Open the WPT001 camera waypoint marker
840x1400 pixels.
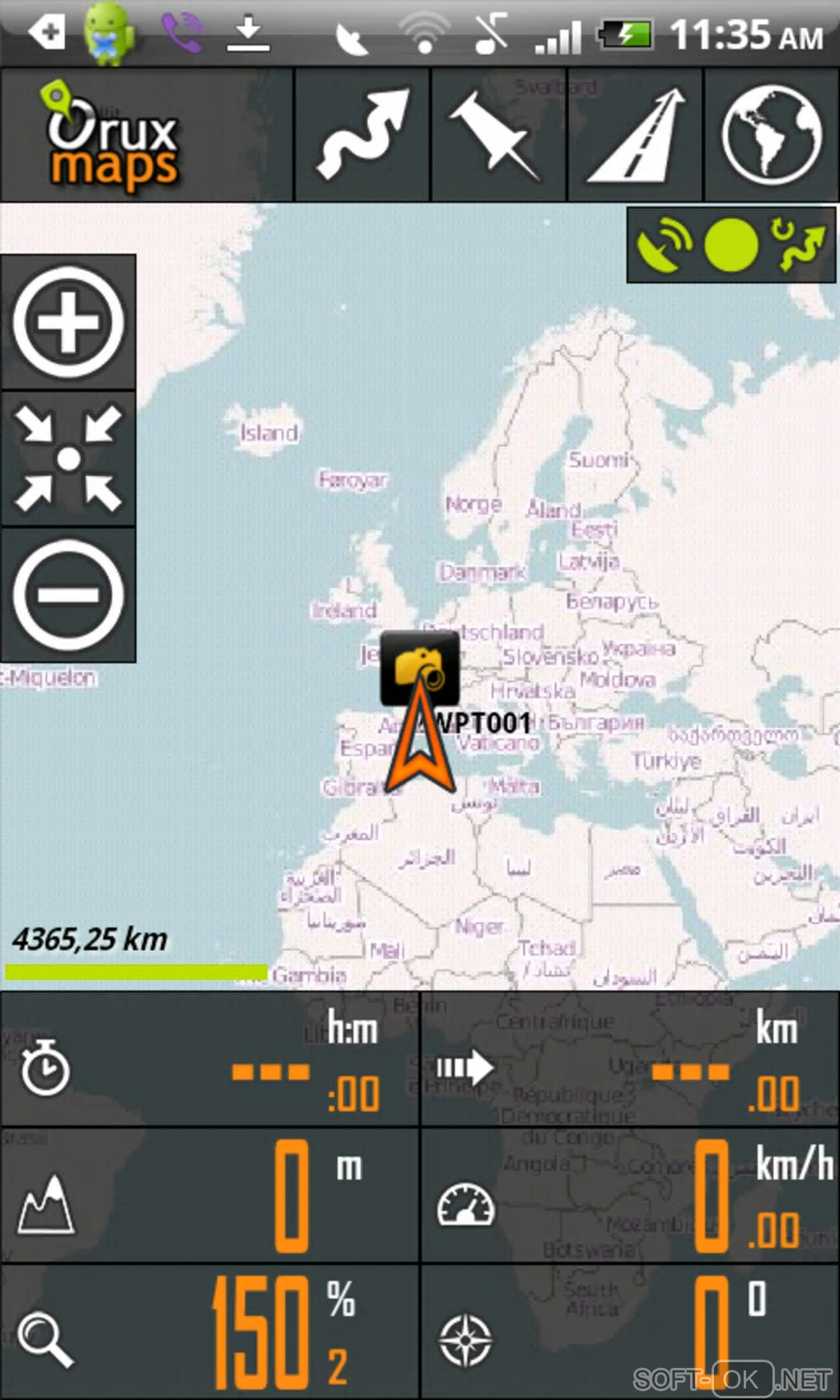tap(419, 667)
